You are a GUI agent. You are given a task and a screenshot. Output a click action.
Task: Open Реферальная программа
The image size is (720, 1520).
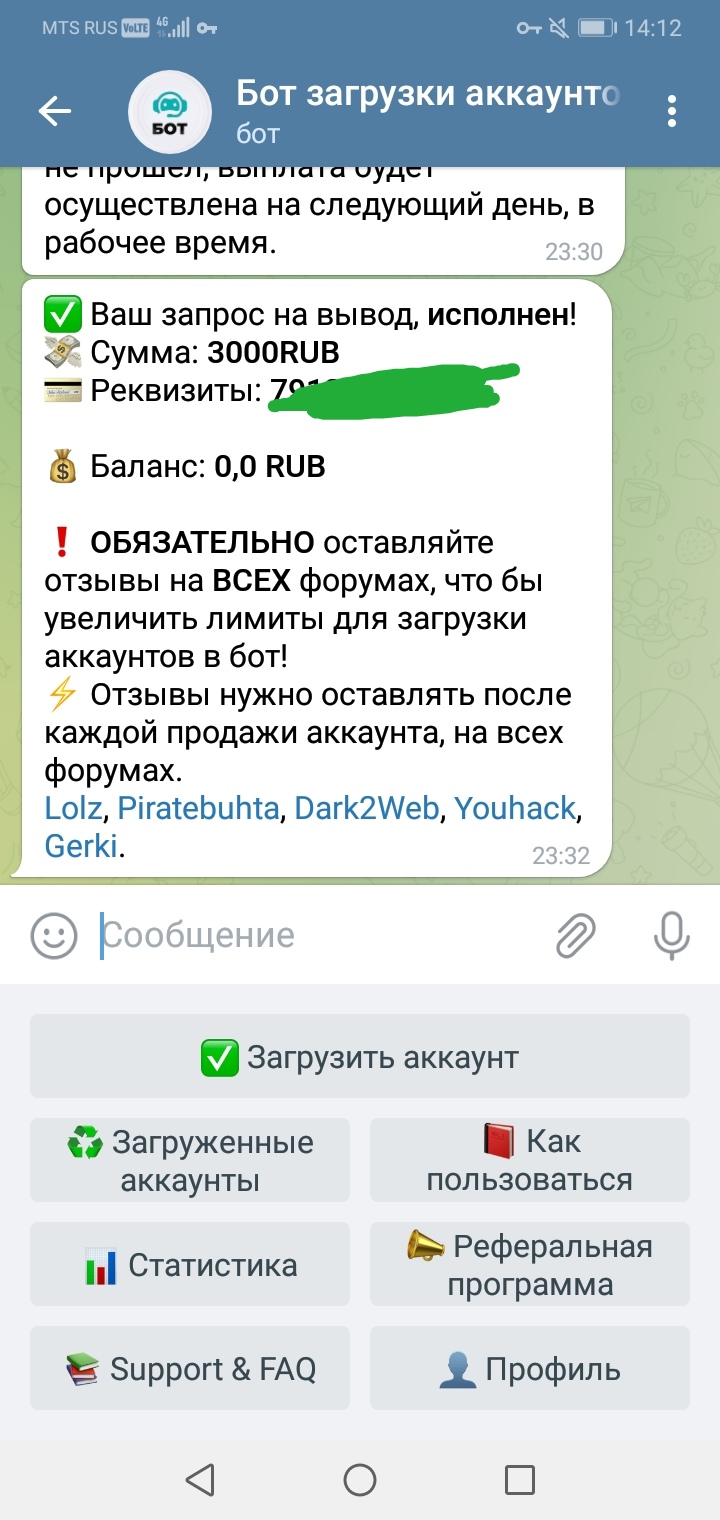(530, 1264)
